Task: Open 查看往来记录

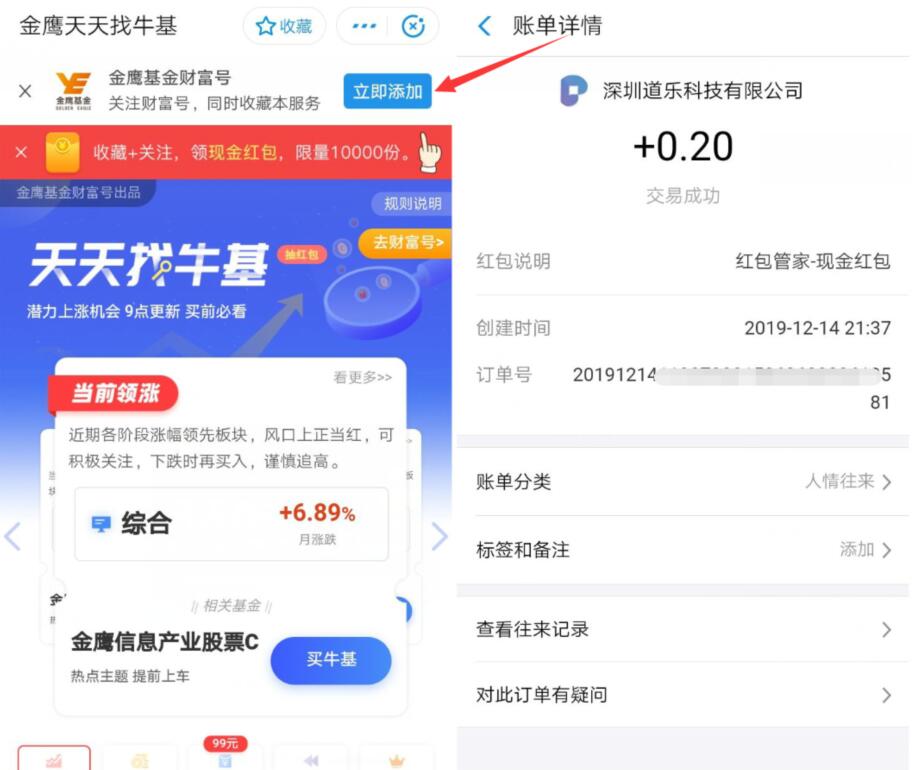Action: [683, 630]
